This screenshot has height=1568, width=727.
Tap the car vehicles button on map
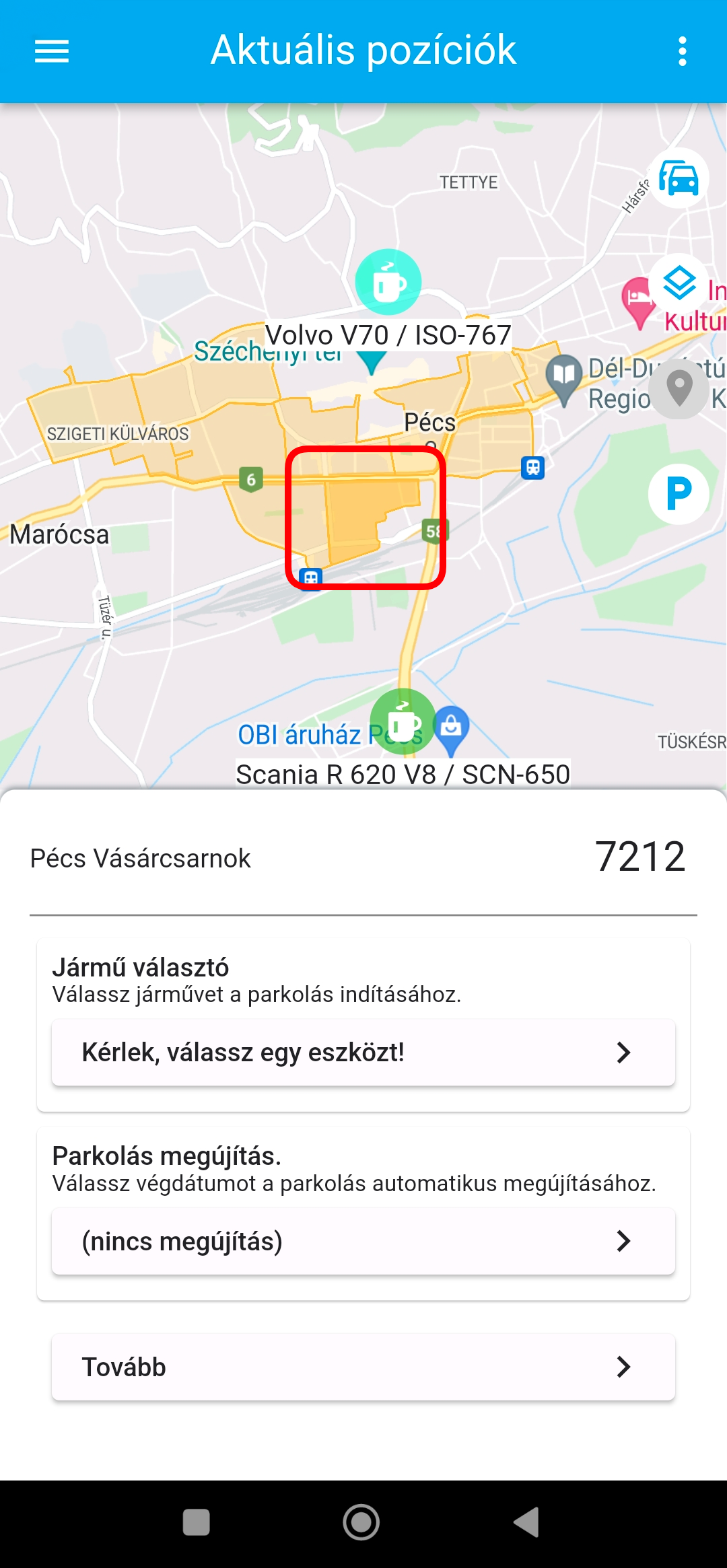[x=679, y=178]
